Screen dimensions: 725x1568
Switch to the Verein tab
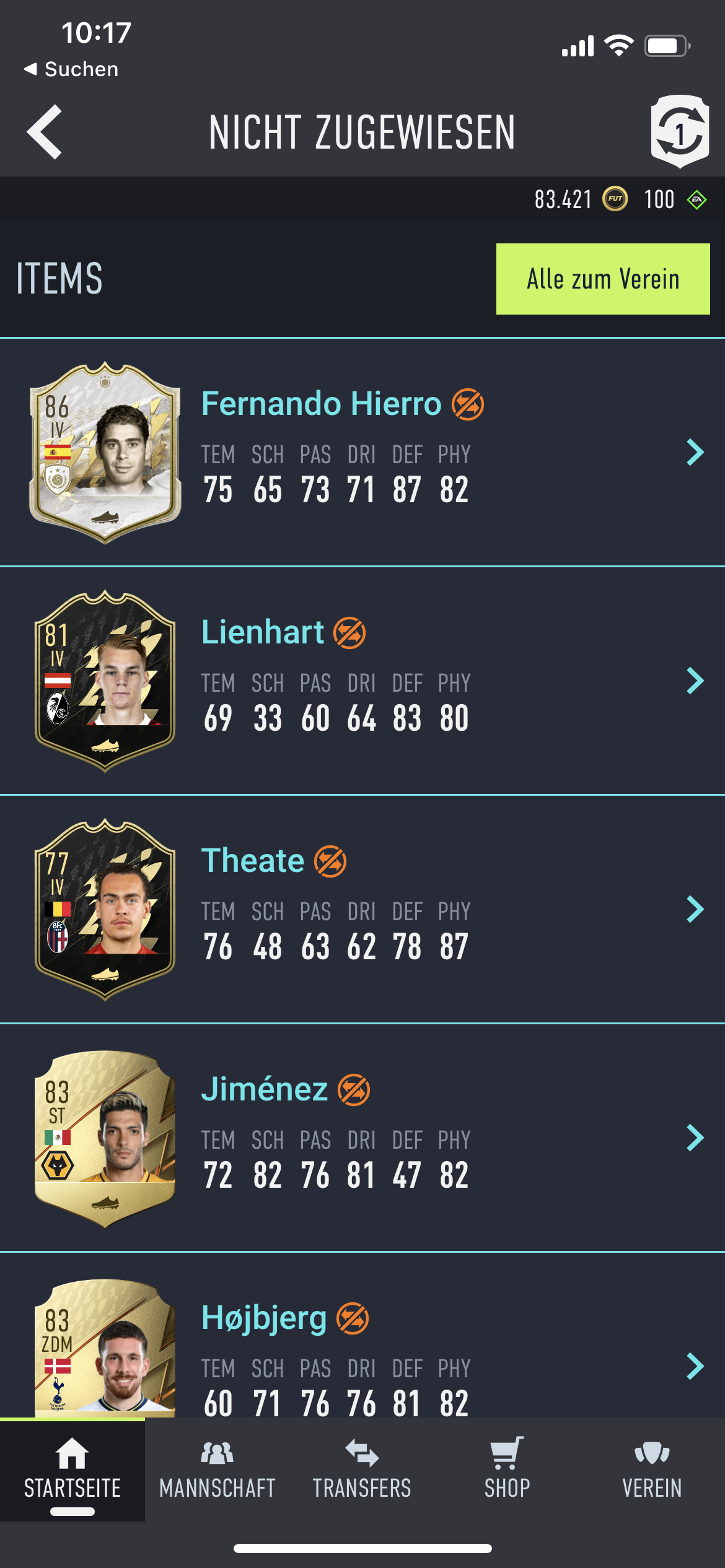coord(652,1470)
